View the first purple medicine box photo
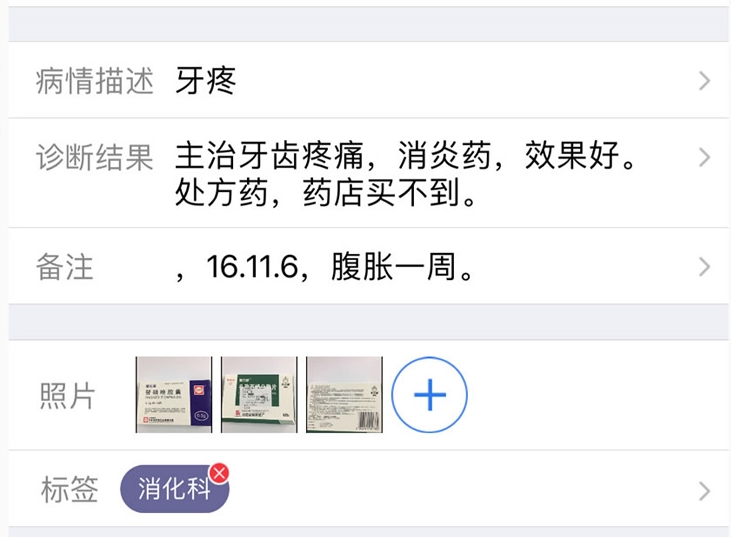The width and height of the screenshot is (731, 537). [x=174, y=395]
